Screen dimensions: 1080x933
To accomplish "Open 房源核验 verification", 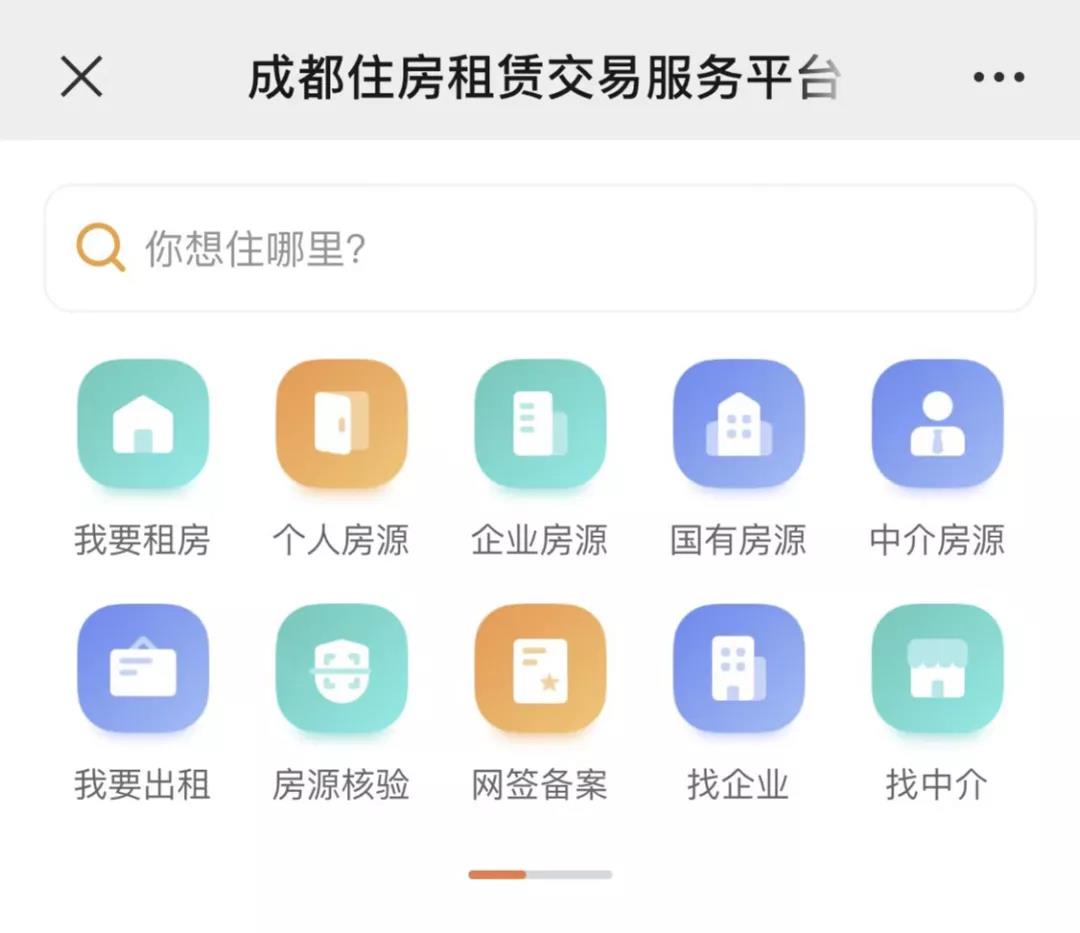I will tap(341, 670).
